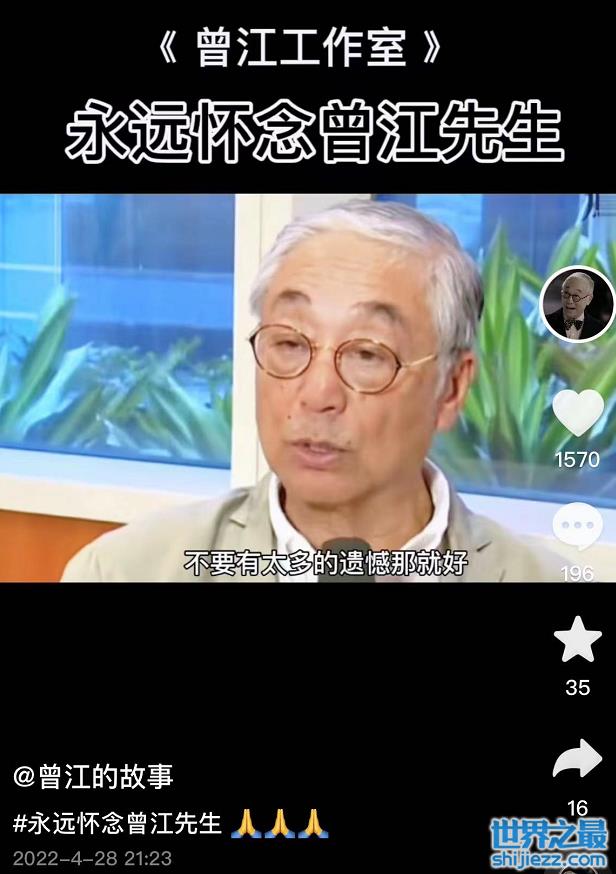Like this video with the heart icon
Viewport: 616px width, 874px height.
coord(577,412)
